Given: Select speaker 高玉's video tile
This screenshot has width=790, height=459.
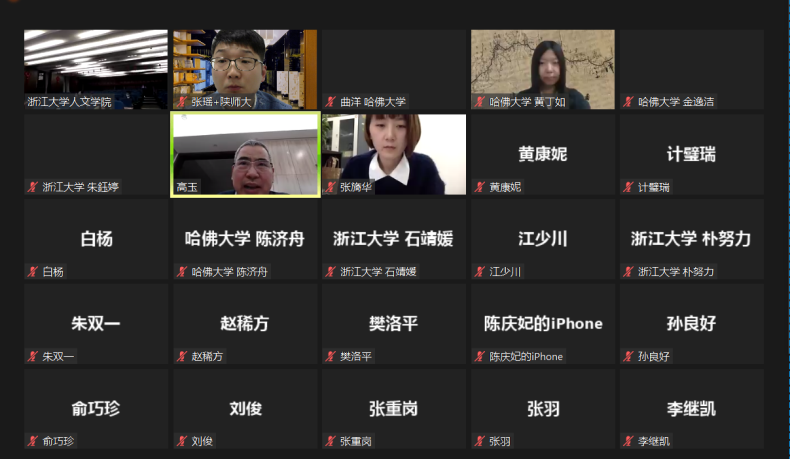Looking at the screenshot, I should point(245,154).
